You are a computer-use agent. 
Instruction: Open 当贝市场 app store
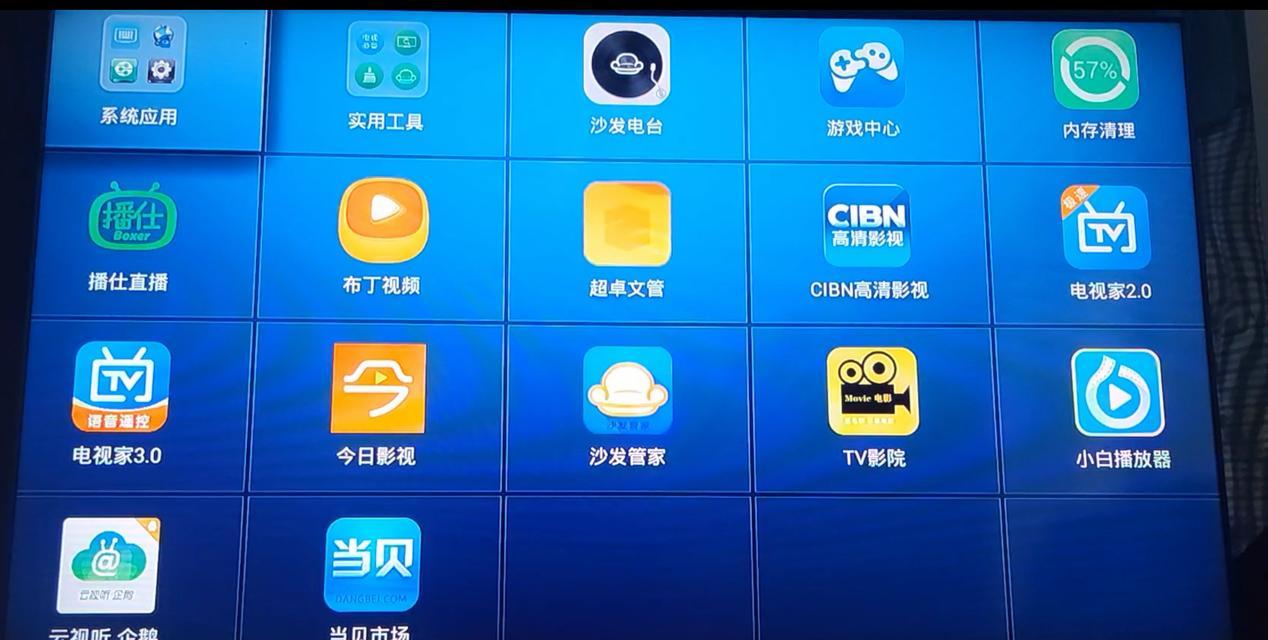coord(372,565)
